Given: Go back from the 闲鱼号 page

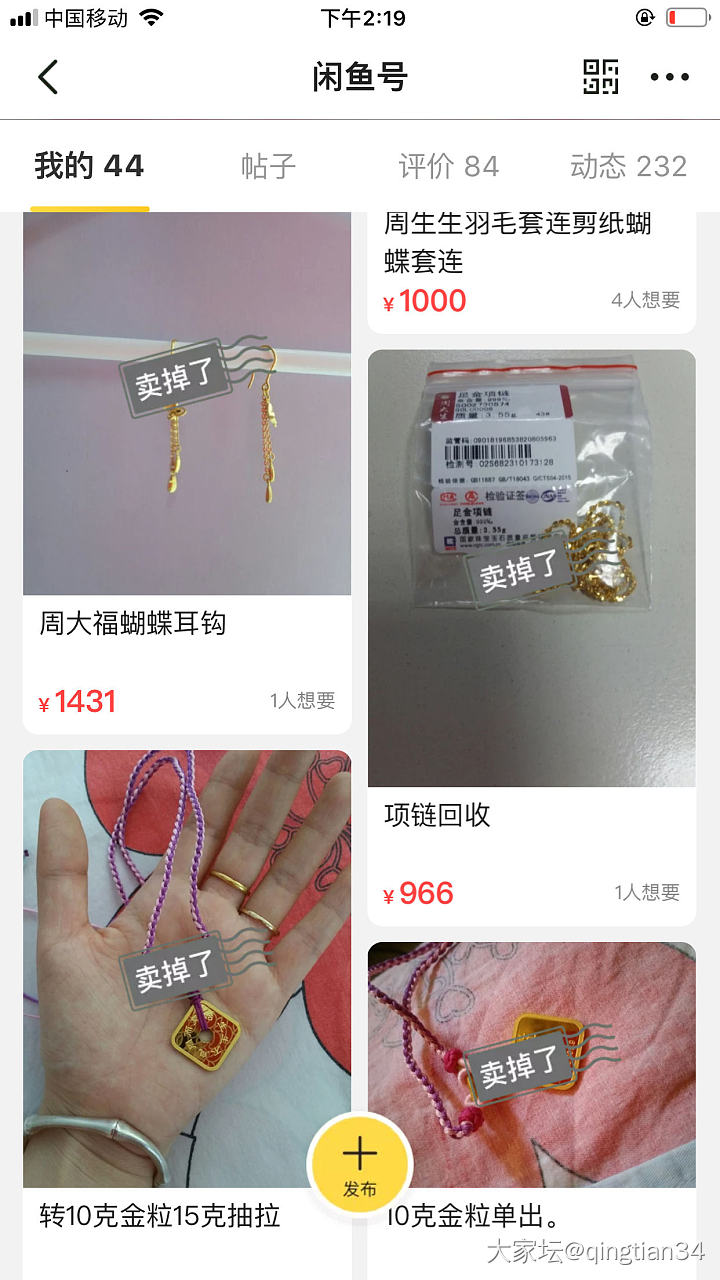Looking at the screenshot, I should [x=48, y=77].
